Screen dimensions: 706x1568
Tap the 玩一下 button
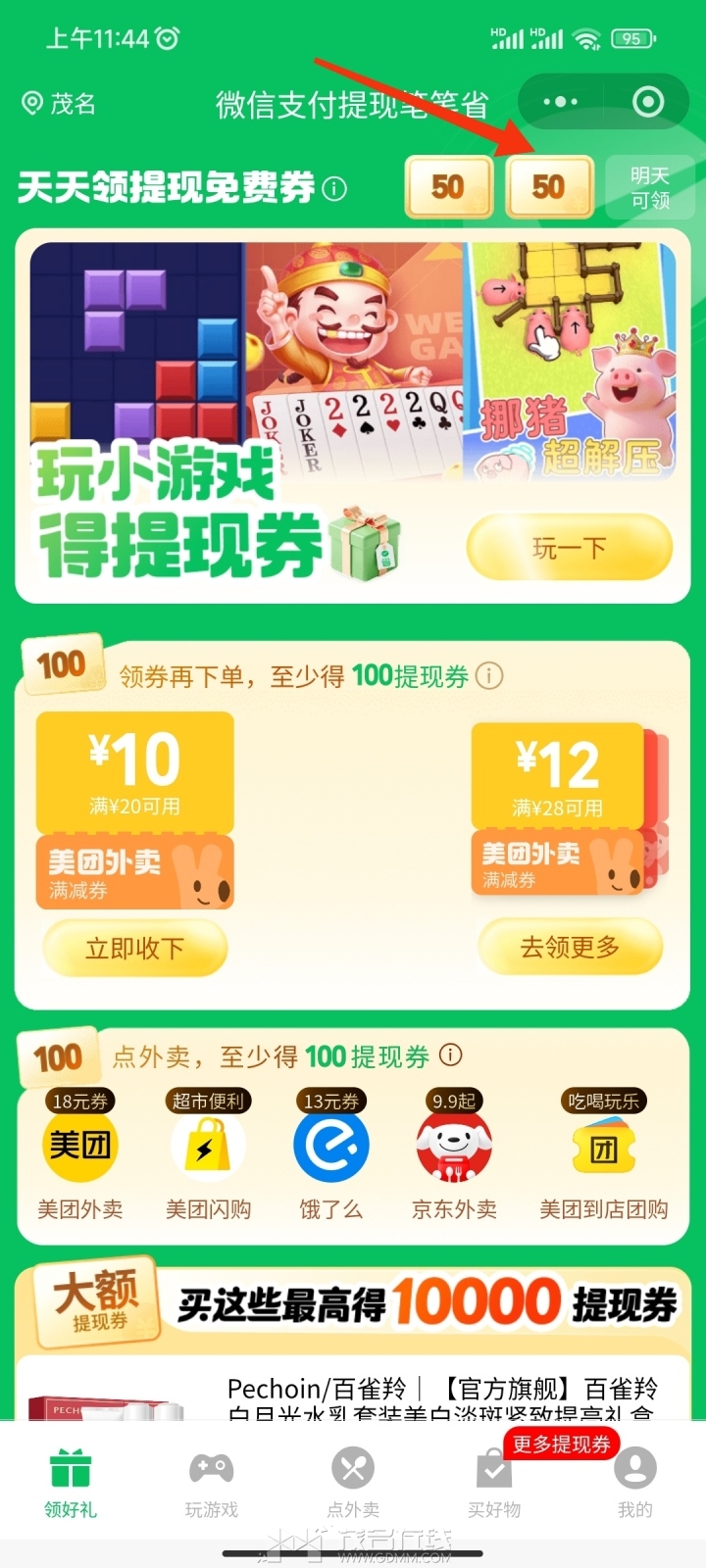569,548
